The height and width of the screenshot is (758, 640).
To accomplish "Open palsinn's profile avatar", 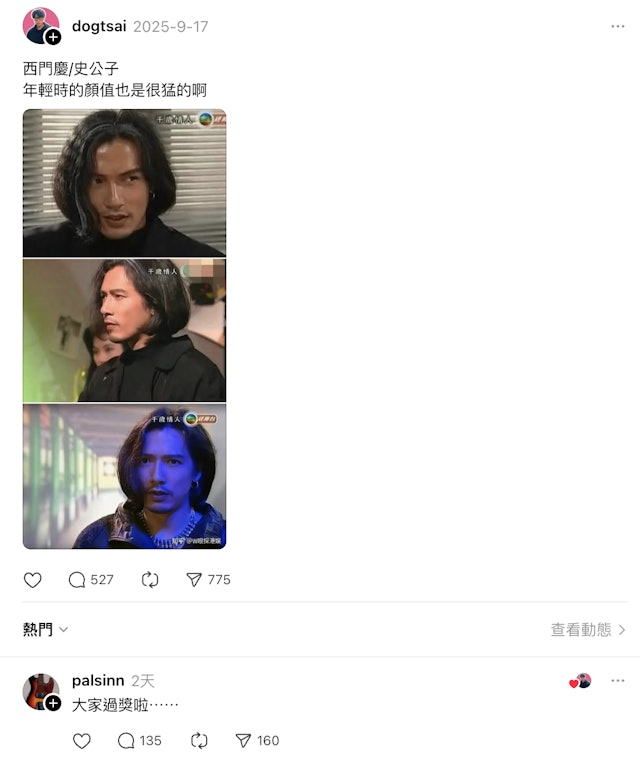I will click(x=41, y=692).
